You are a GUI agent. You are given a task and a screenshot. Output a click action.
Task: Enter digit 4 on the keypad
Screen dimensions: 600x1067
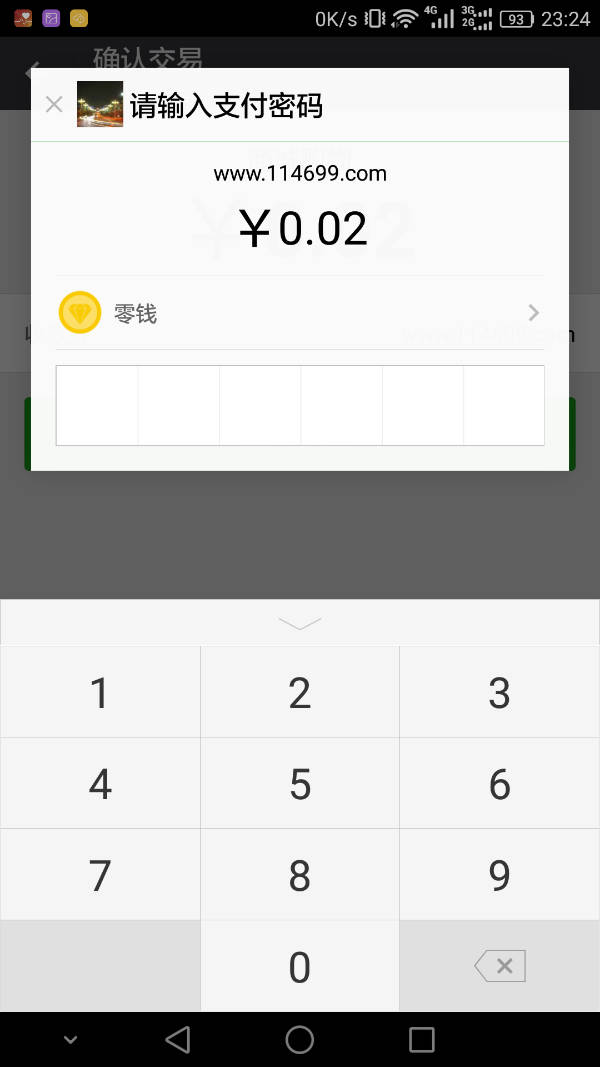(x=100, y=783)
